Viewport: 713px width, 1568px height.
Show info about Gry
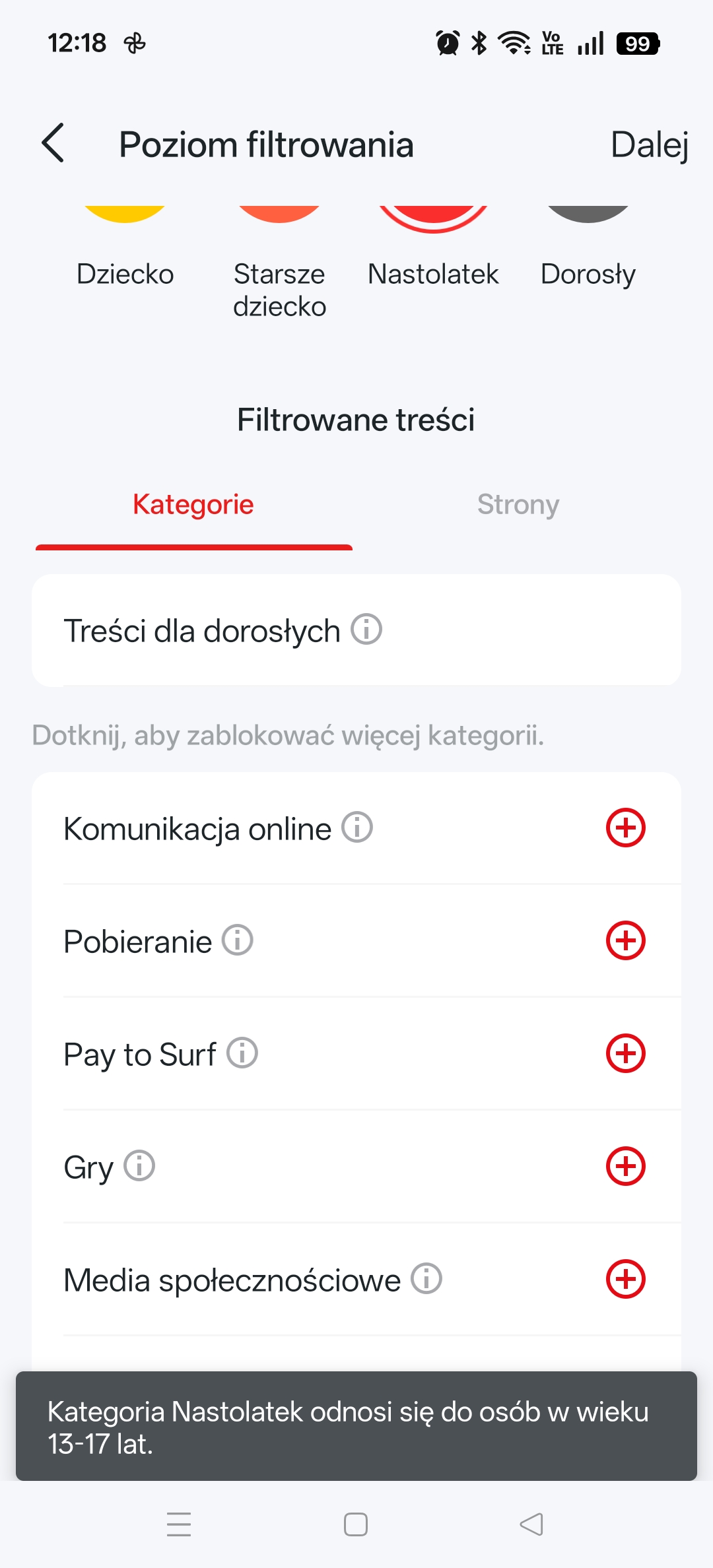pos(139,1166)
